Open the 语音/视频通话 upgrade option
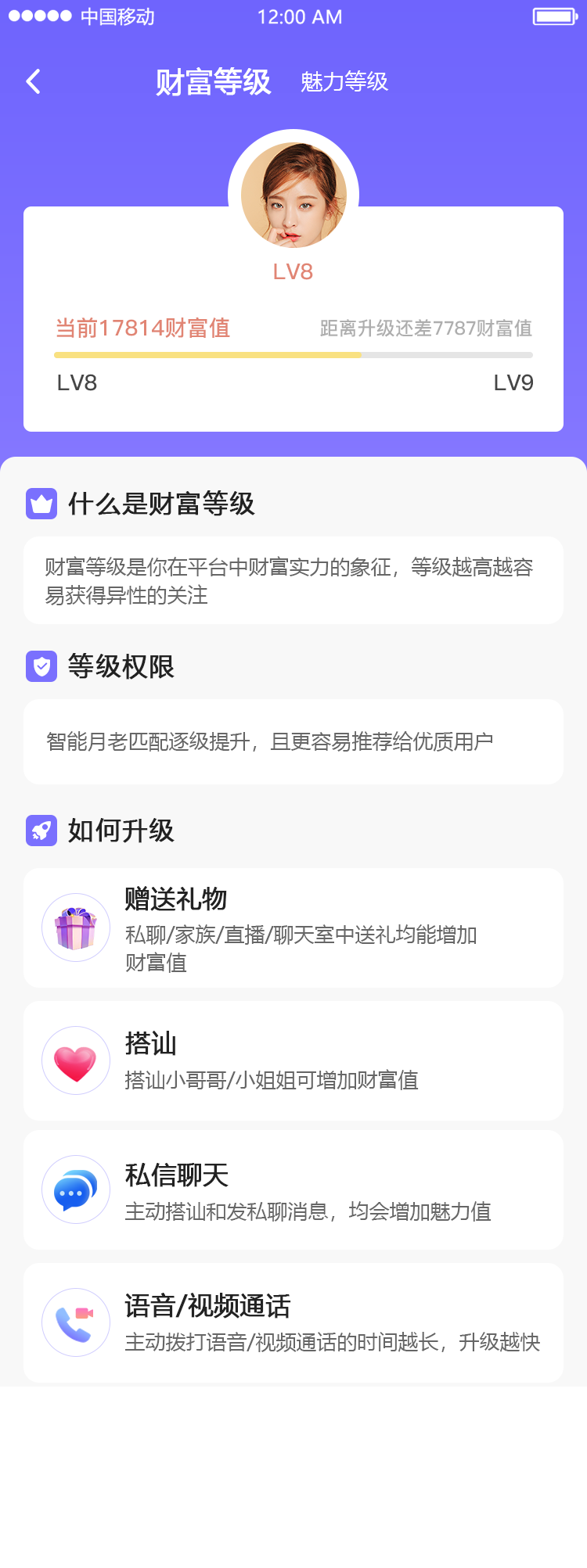Image resolution: width=587 pixels, height=1568 pixels. click(x=293, y=1322)
